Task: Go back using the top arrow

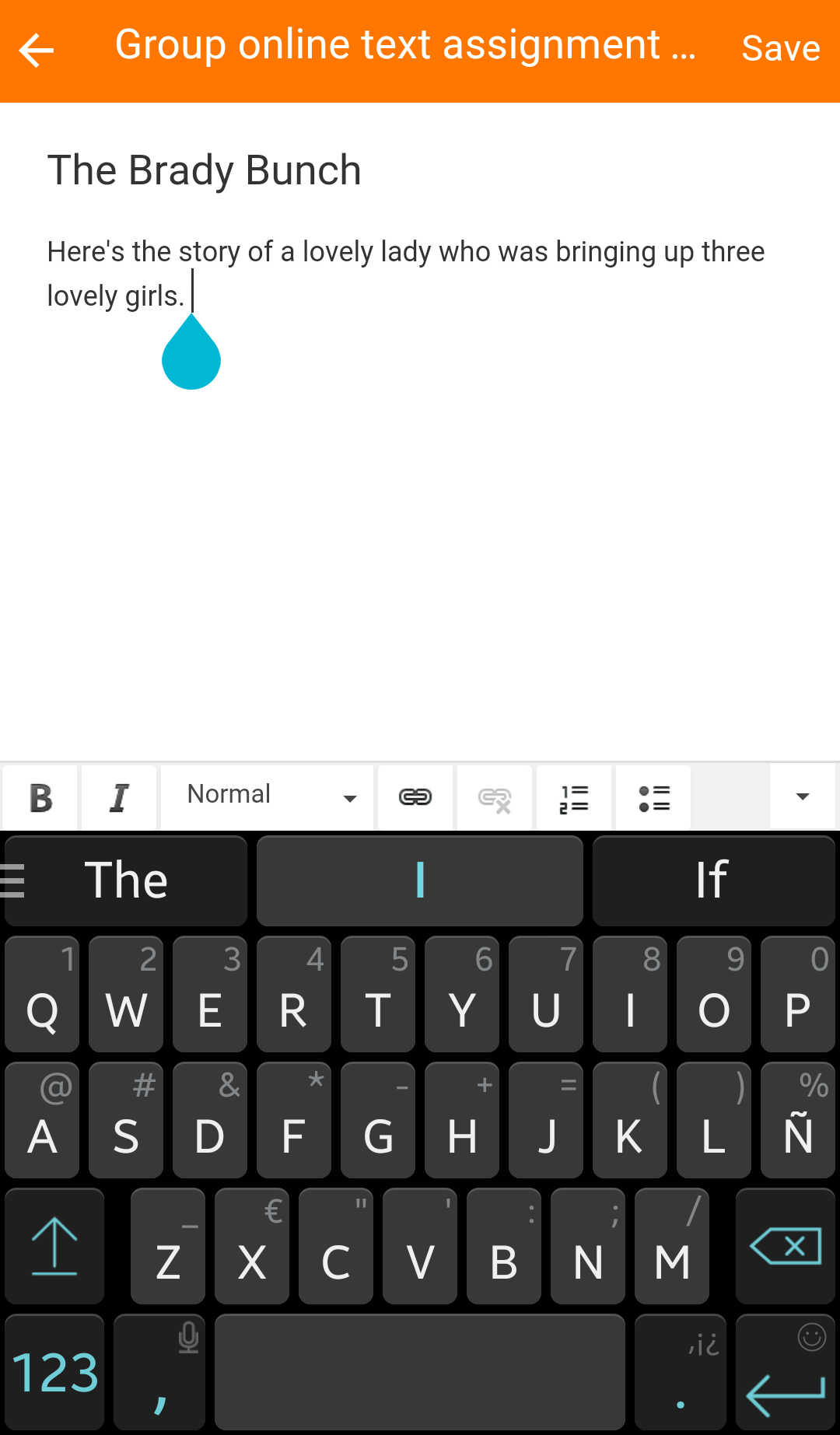Action: pyautogui.click(x=37, y=51)
